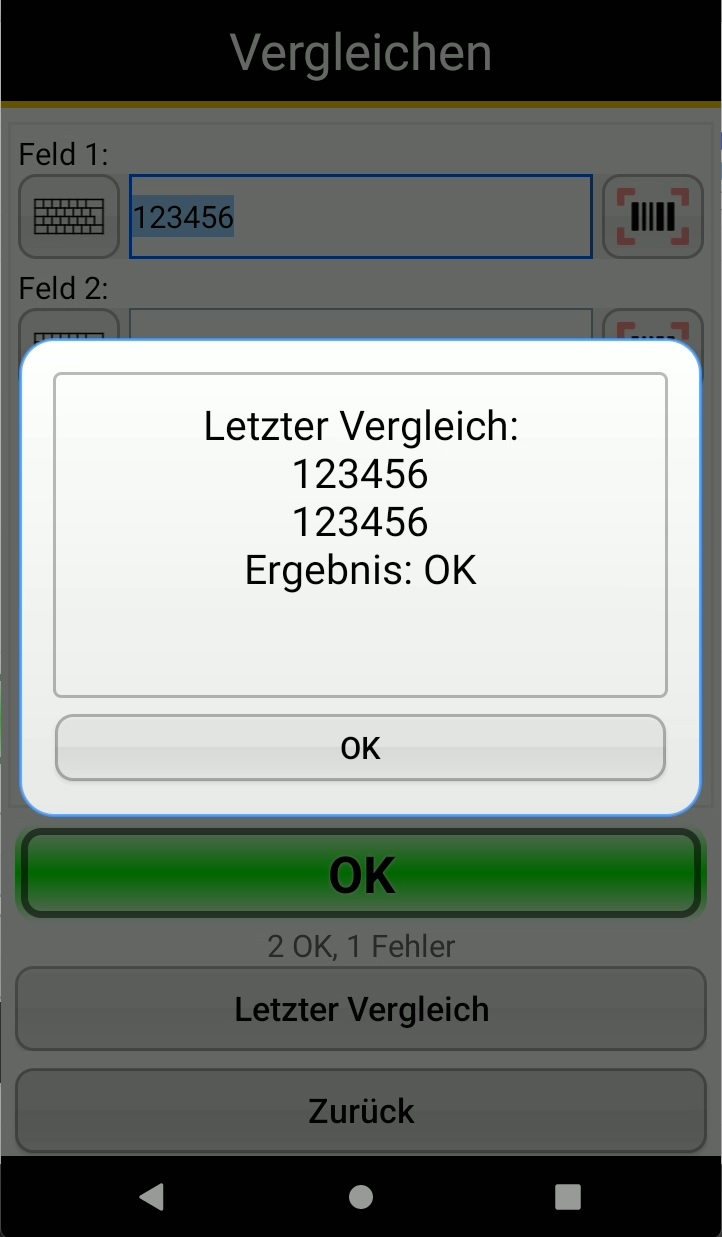Select the red-framed barcode icon beside Feld 1

point(652,216)
